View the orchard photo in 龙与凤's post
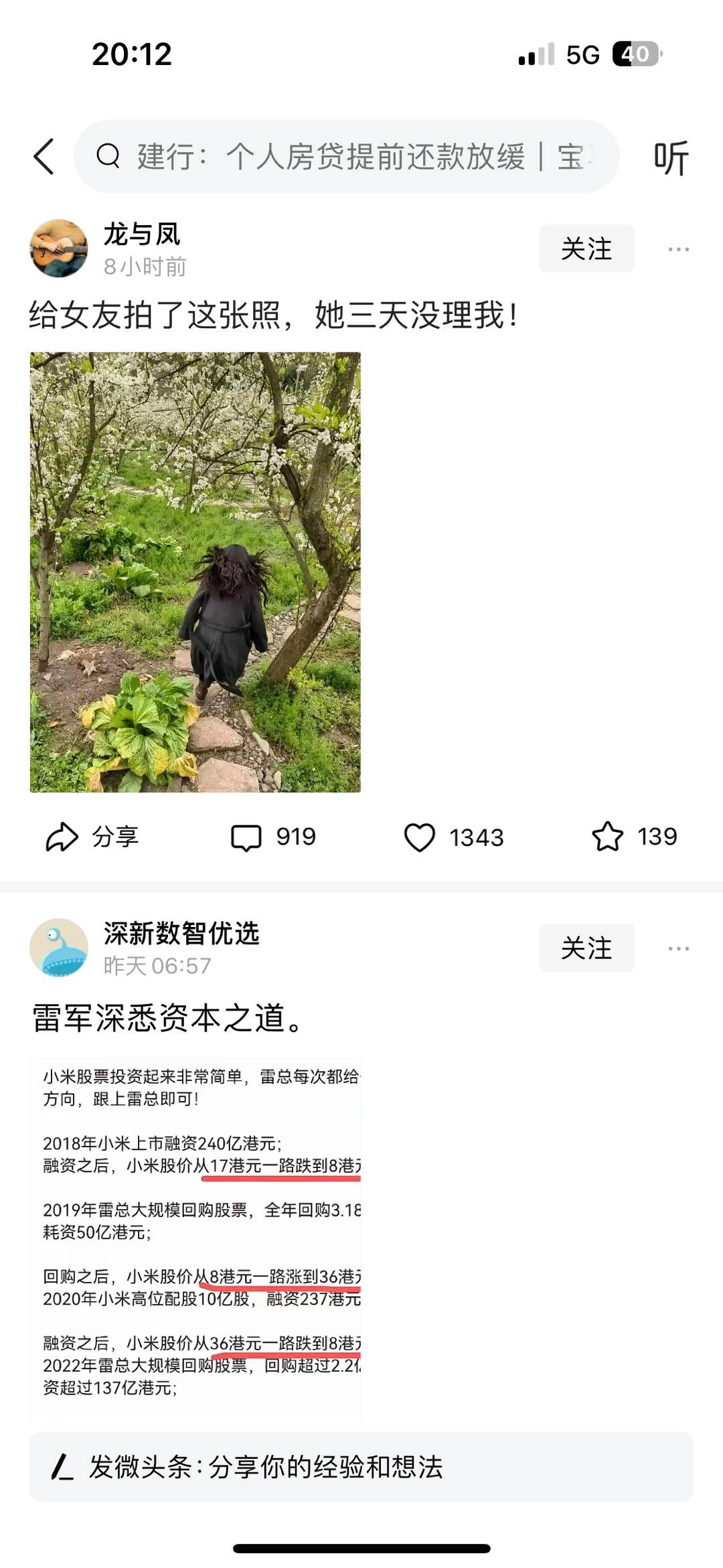This screenshot has width=723, height=1568. tap(195, 572)
